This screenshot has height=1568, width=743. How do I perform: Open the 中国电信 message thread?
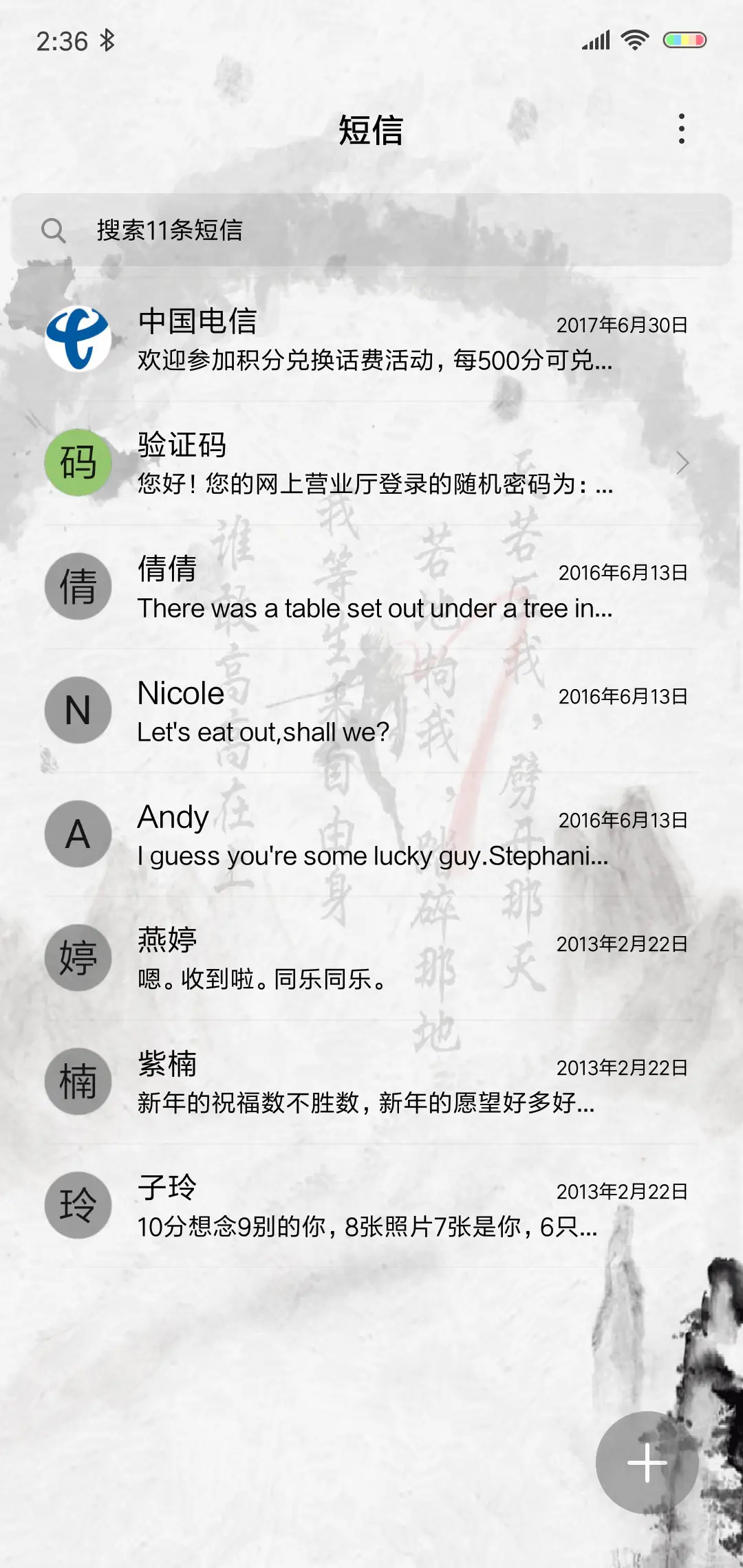371,340
